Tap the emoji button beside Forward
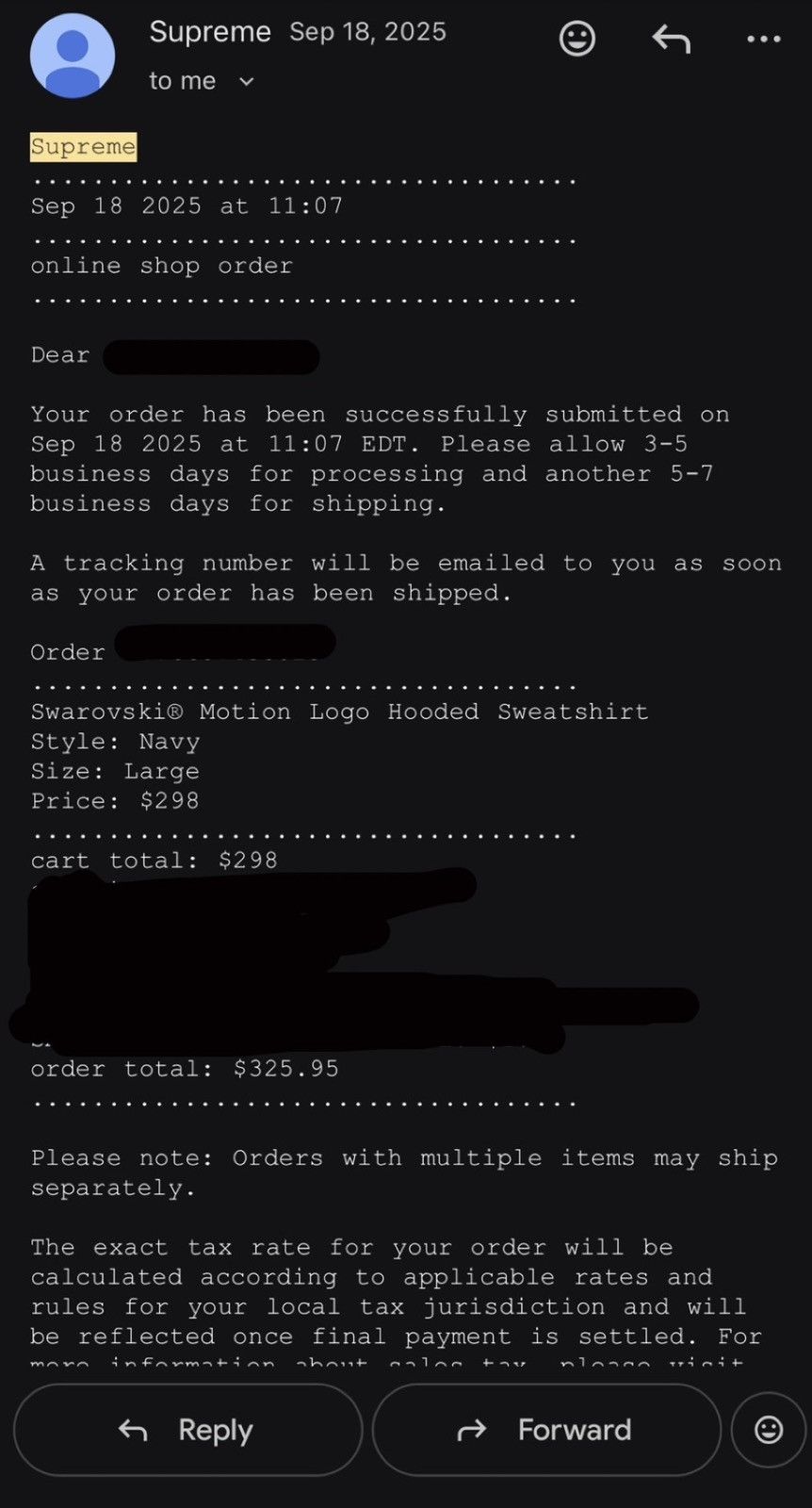Viewport: 812px width, 1508px height. point(769,1430)
